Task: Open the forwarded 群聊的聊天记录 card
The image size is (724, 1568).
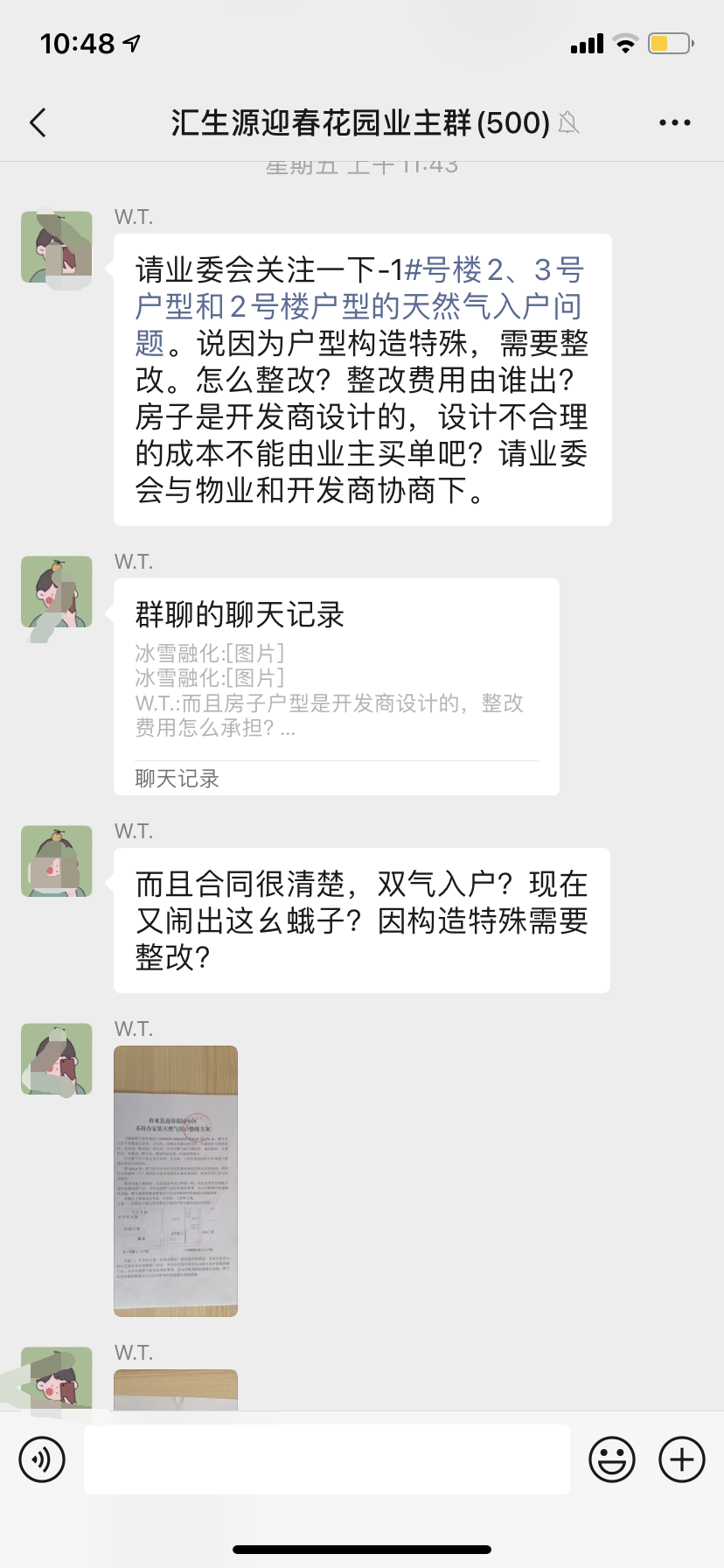Action: [336, 687]
